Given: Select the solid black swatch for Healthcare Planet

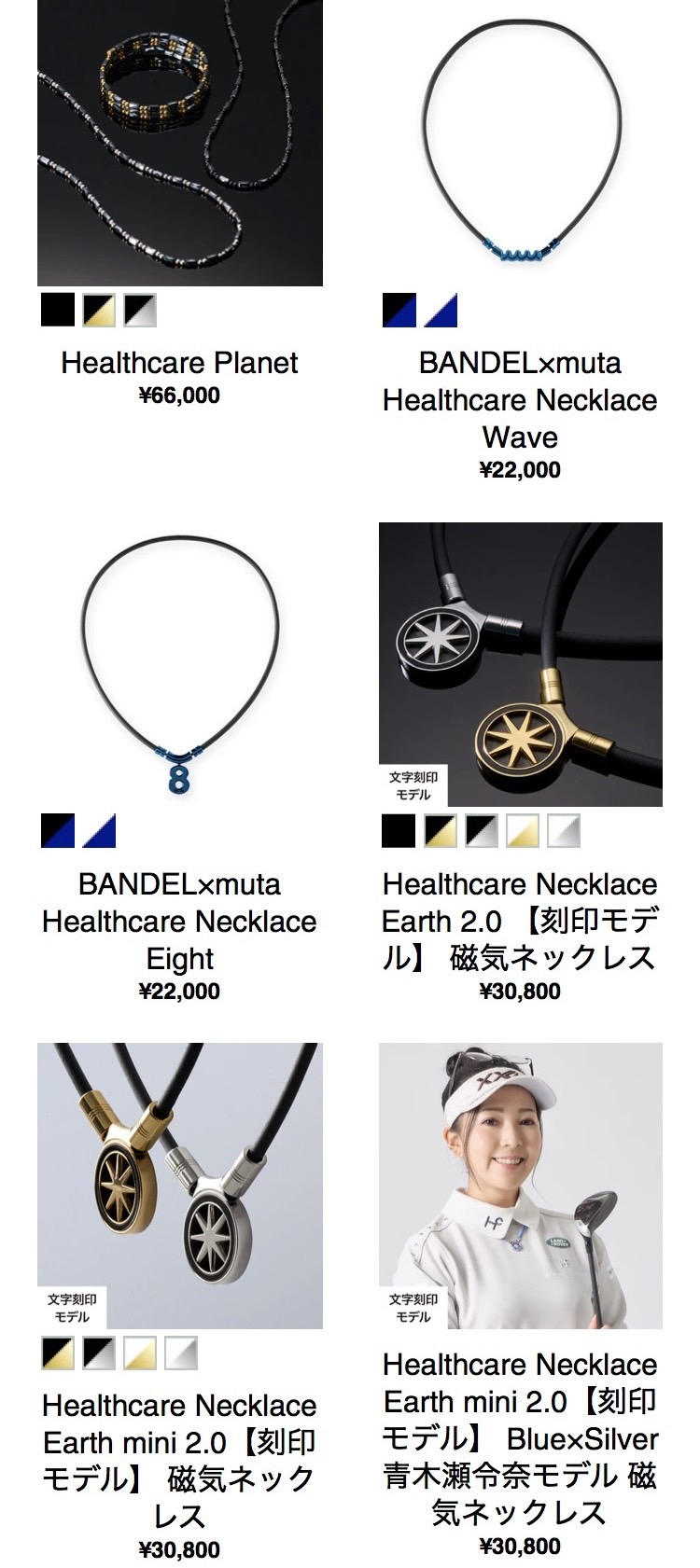Looking at the screenshot, I should click(58, 311).
